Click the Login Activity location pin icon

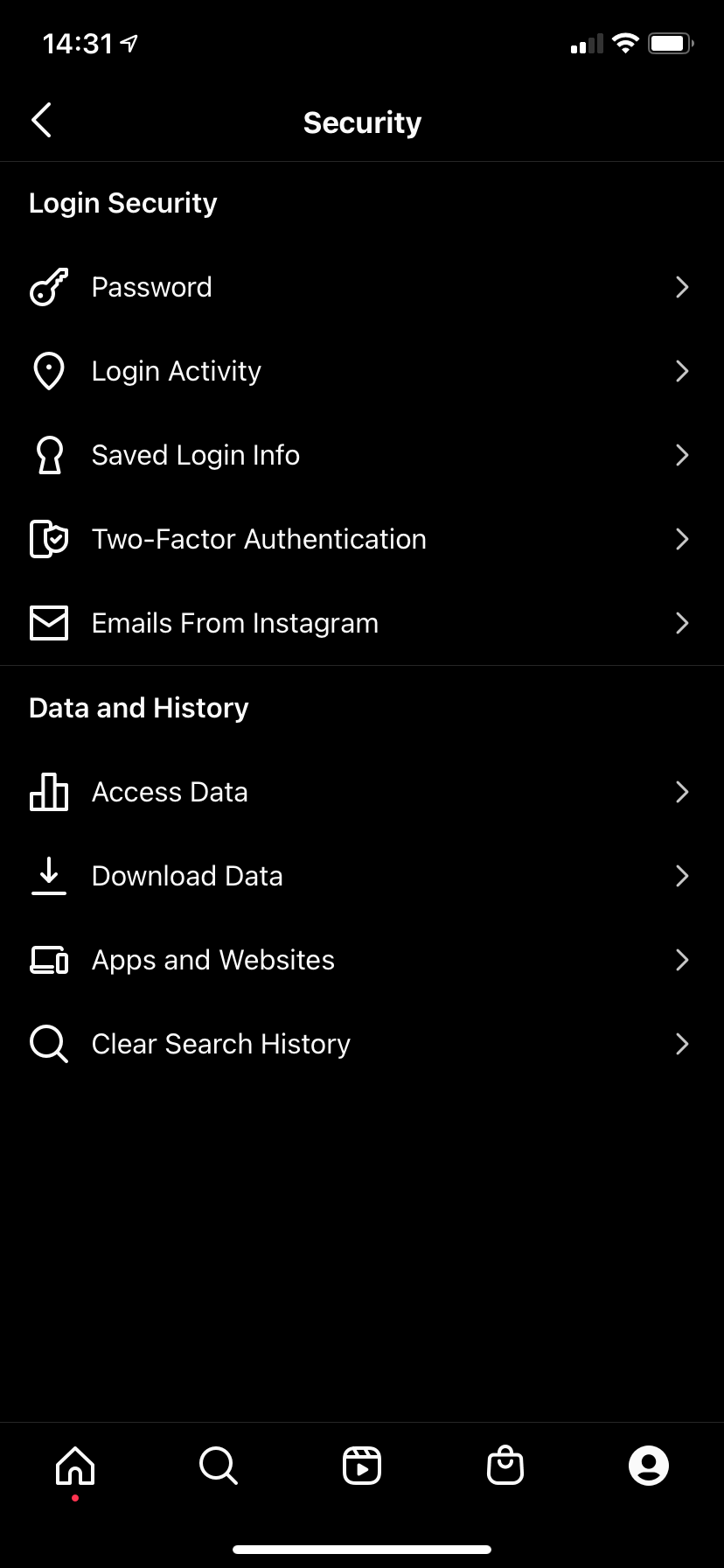(48, 371)
